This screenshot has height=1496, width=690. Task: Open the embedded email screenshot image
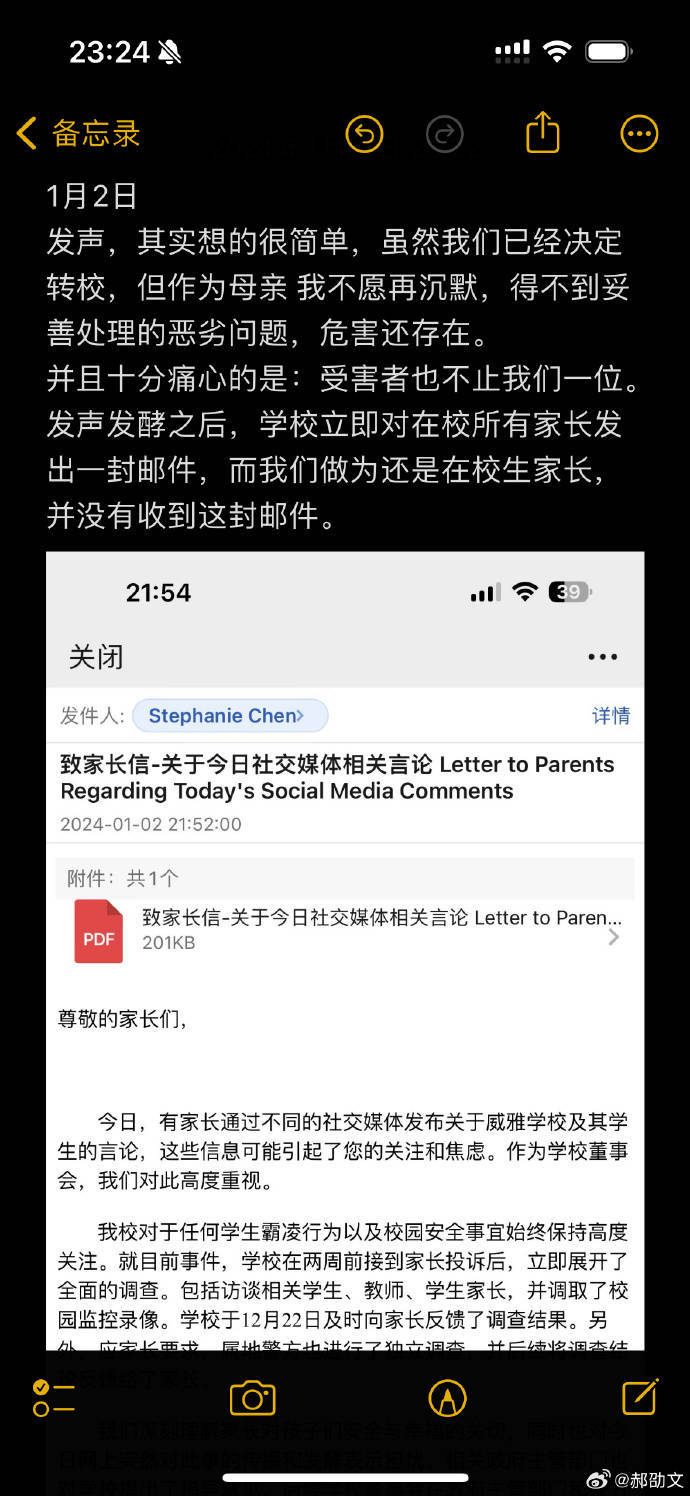(345, 950)
